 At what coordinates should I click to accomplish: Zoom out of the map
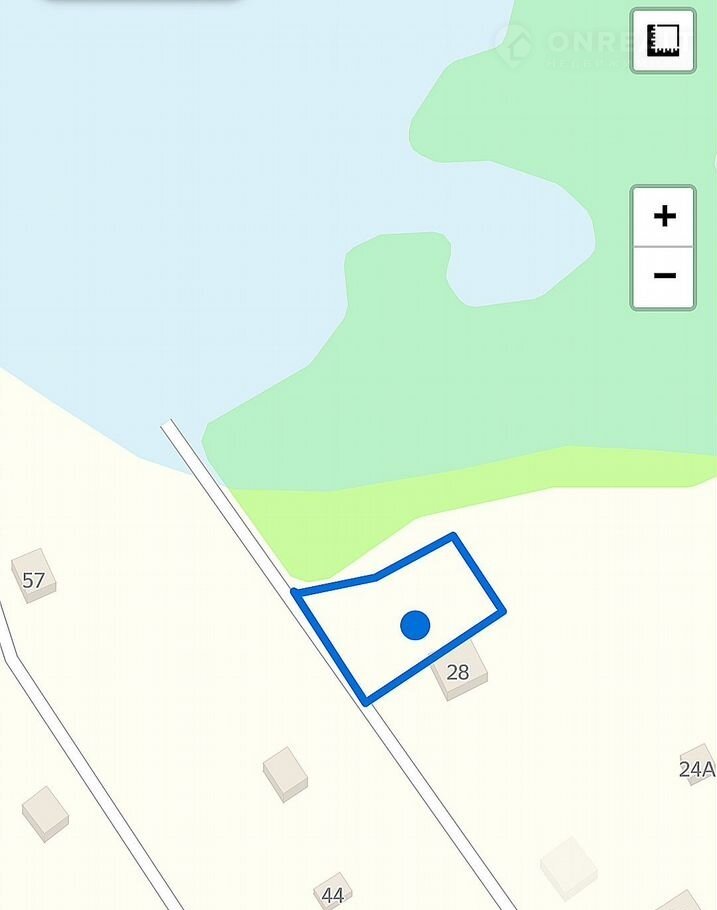coord(663,277)
